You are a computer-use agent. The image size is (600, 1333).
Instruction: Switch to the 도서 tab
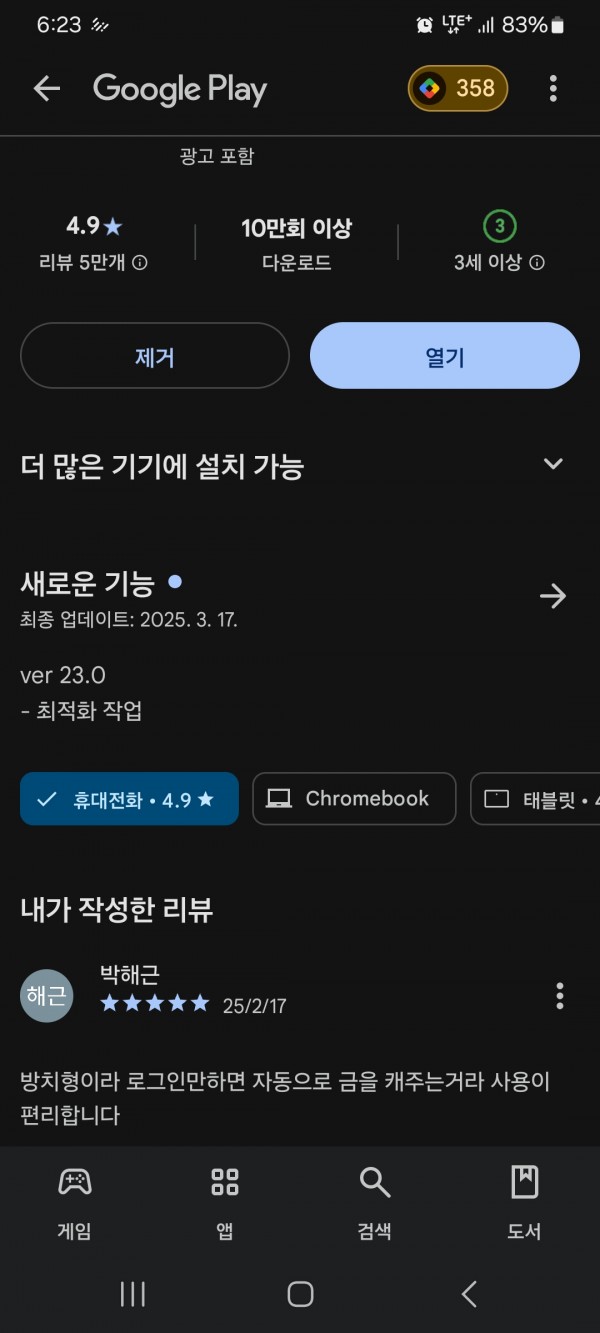click(x=525, y=1203)
